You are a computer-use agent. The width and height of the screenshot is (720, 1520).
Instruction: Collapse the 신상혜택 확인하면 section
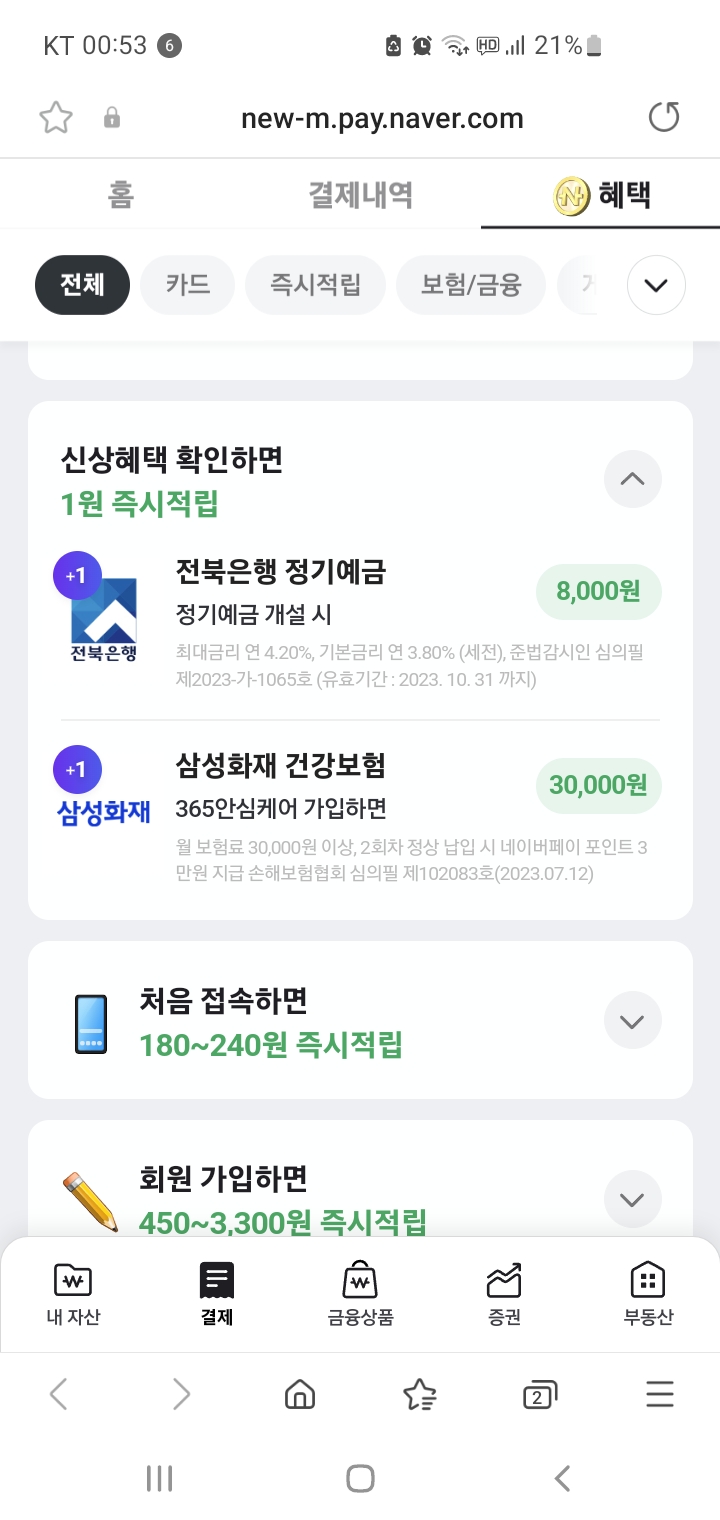point(632,479)
